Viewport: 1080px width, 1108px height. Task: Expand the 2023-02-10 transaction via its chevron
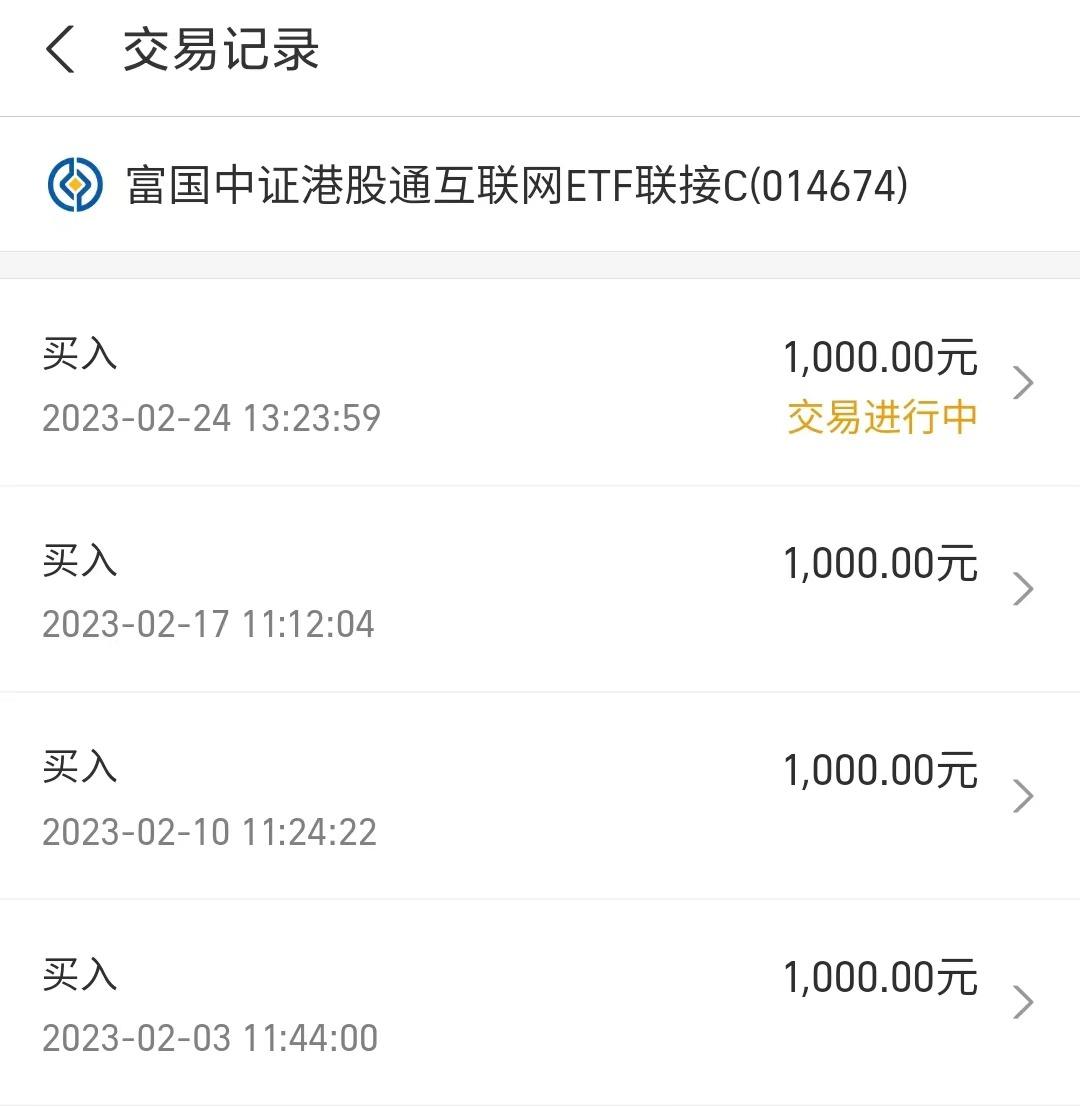tap(1022, 796)
